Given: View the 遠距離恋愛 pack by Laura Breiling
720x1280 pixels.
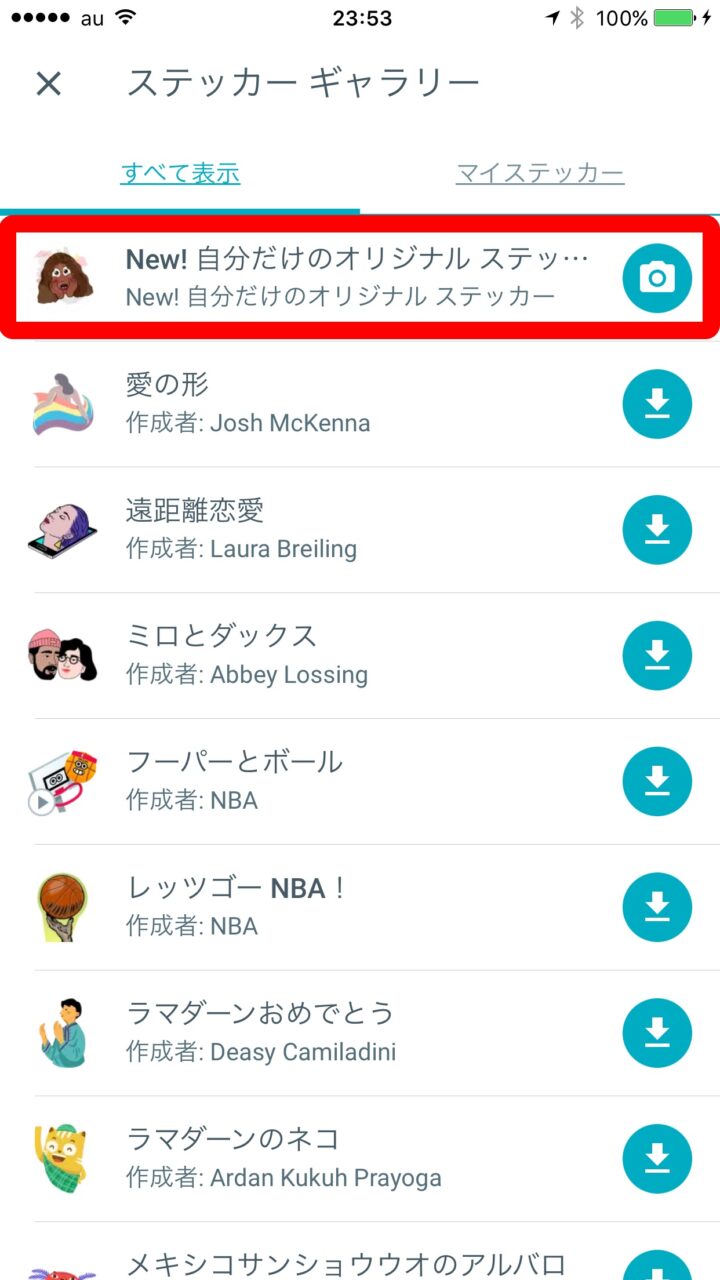Looking at the screenshot, I should [300, 530].
